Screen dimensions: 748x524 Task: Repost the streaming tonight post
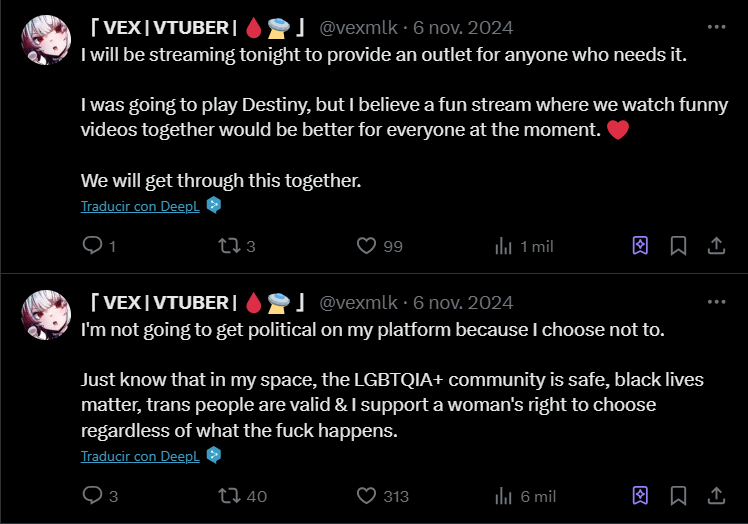pyautogui.click(x=229, y=245)
